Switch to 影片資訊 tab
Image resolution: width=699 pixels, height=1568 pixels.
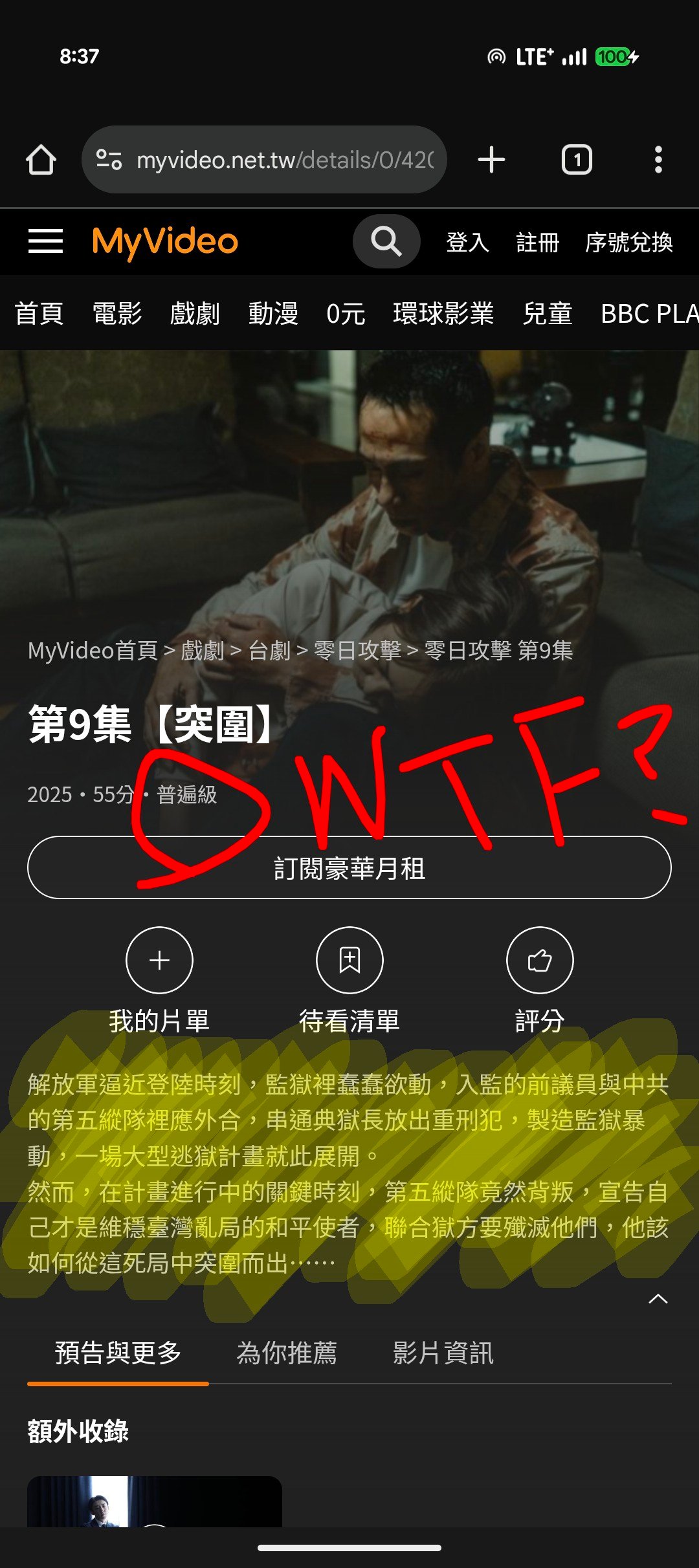[443, 1353]
